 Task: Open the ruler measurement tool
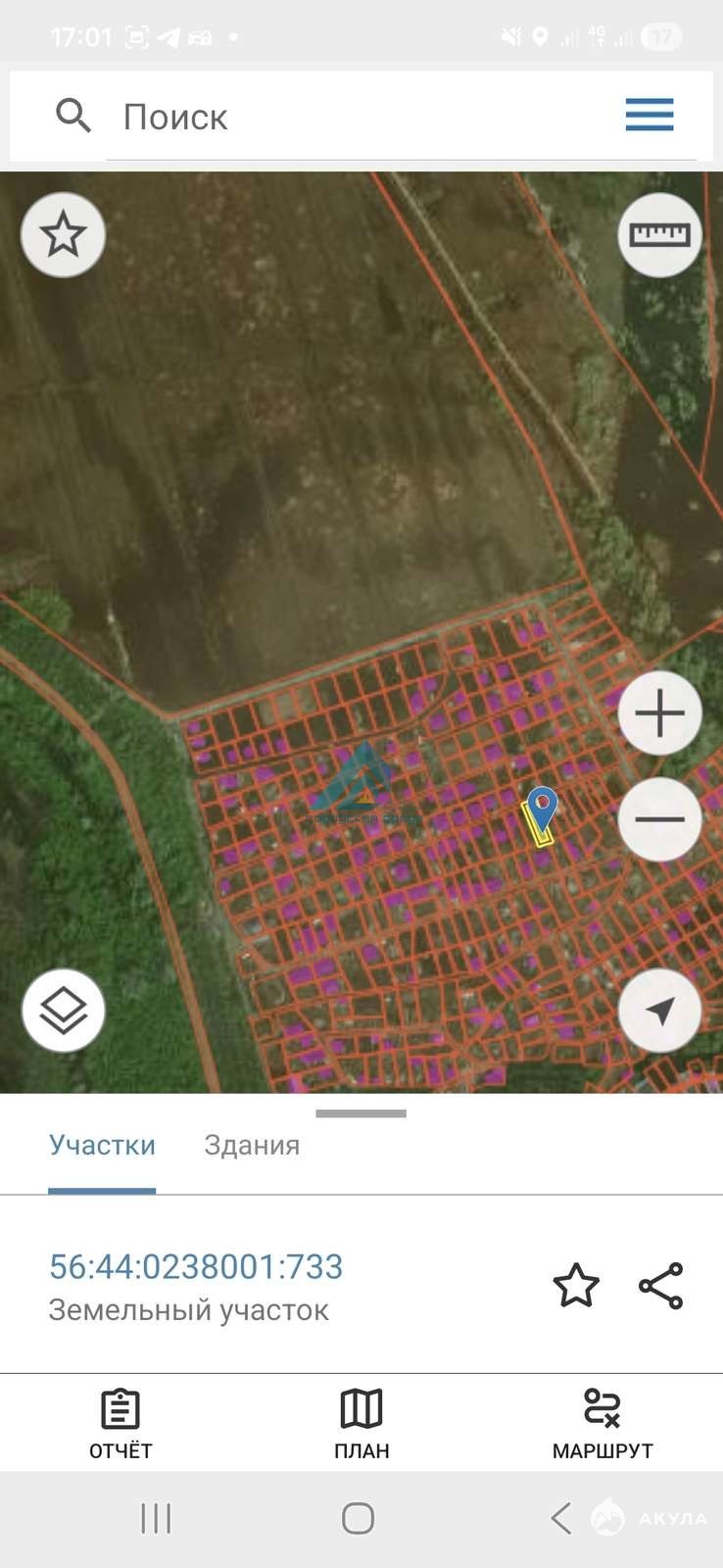tap(659, 235)
